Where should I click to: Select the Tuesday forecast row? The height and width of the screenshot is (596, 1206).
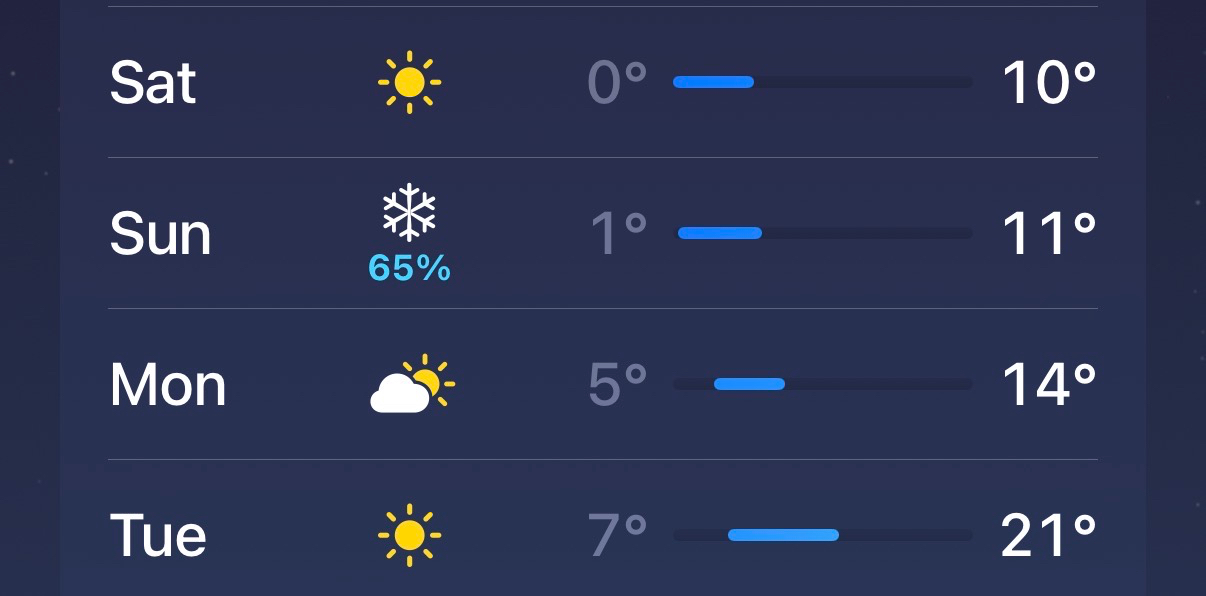602,535
